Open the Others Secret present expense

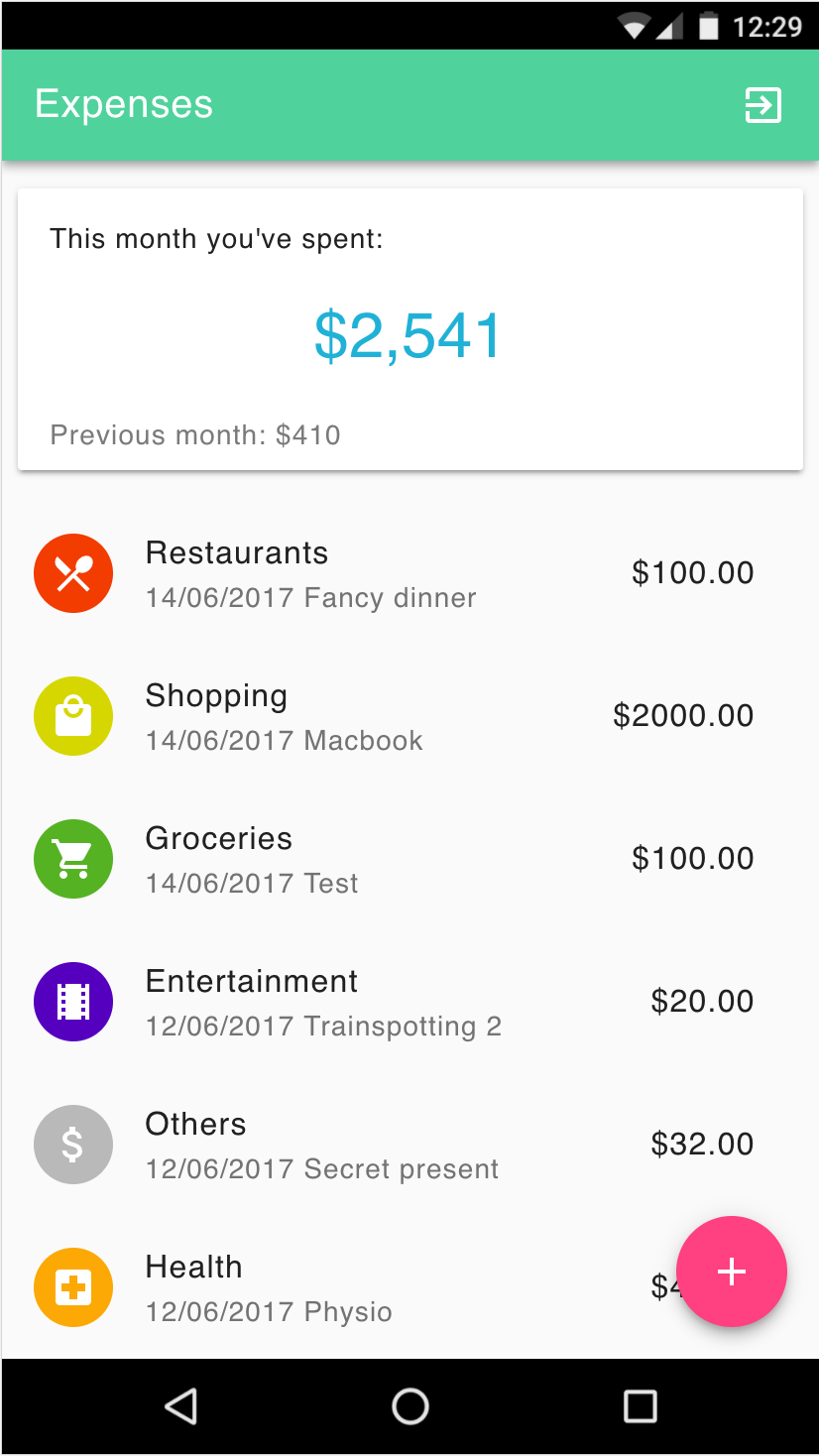tap(397, 1145)
